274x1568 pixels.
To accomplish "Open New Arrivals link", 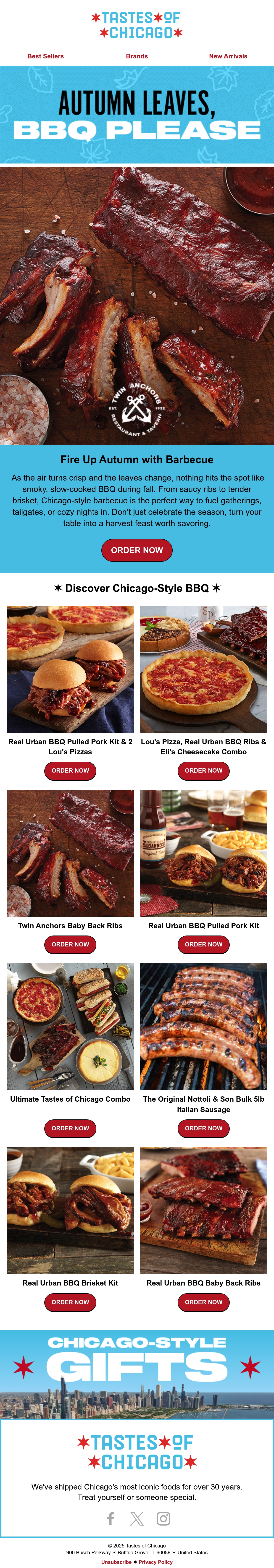I will coord(228,56).
